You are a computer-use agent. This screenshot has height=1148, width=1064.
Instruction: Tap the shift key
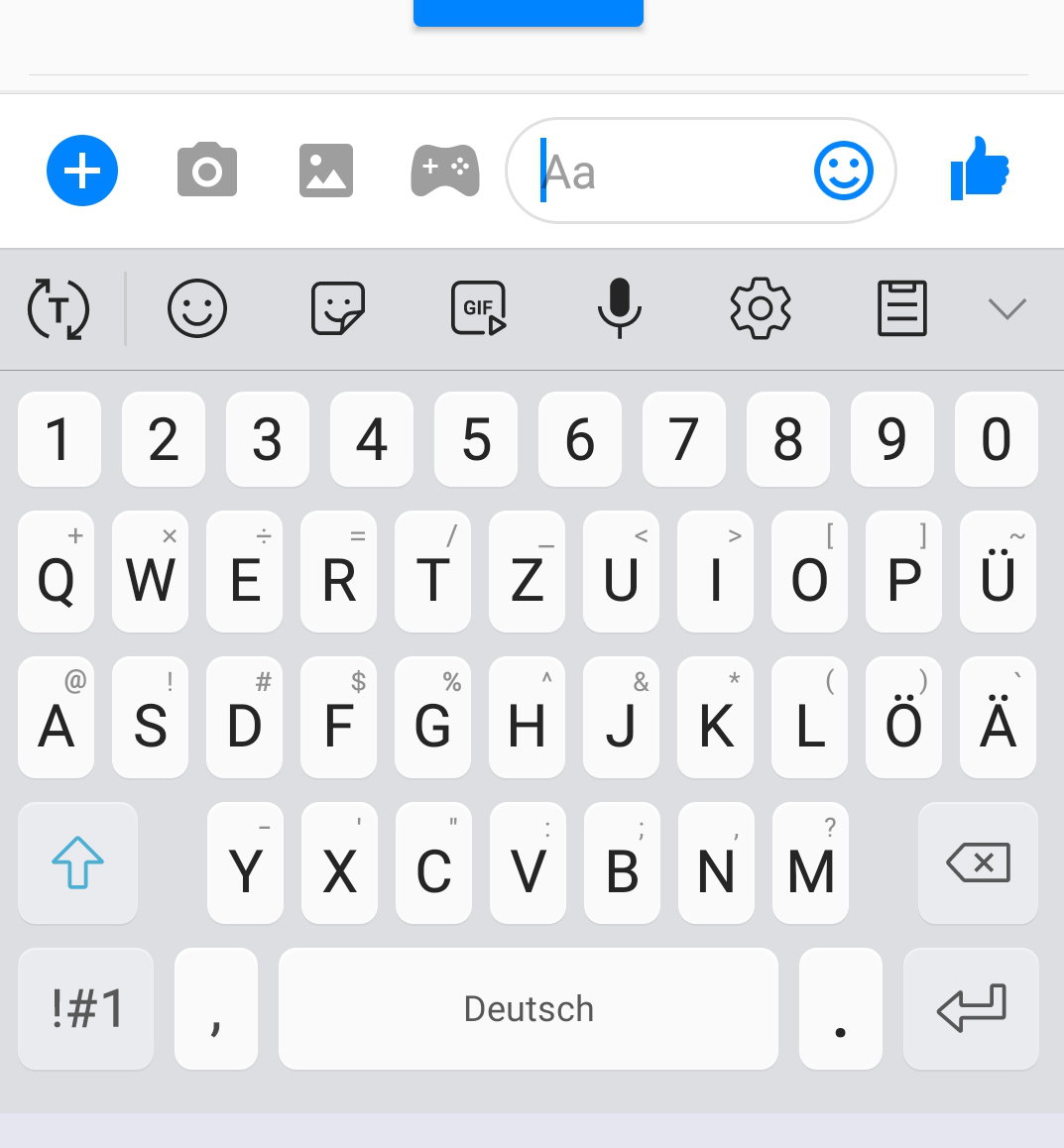[x=77, y=862]
